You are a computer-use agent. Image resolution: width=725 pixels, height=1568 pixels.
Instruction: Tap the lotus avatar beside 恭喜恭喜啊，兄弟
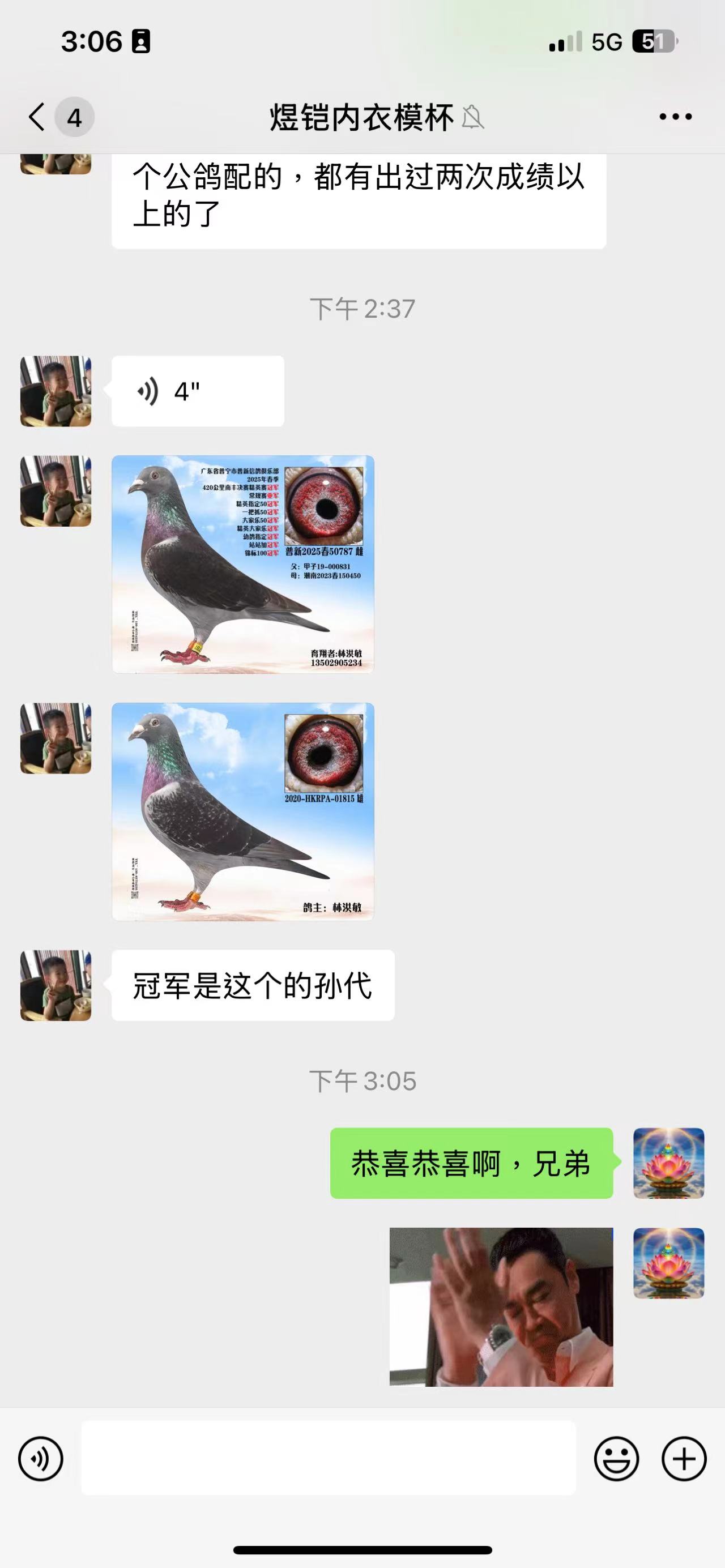668,1163
